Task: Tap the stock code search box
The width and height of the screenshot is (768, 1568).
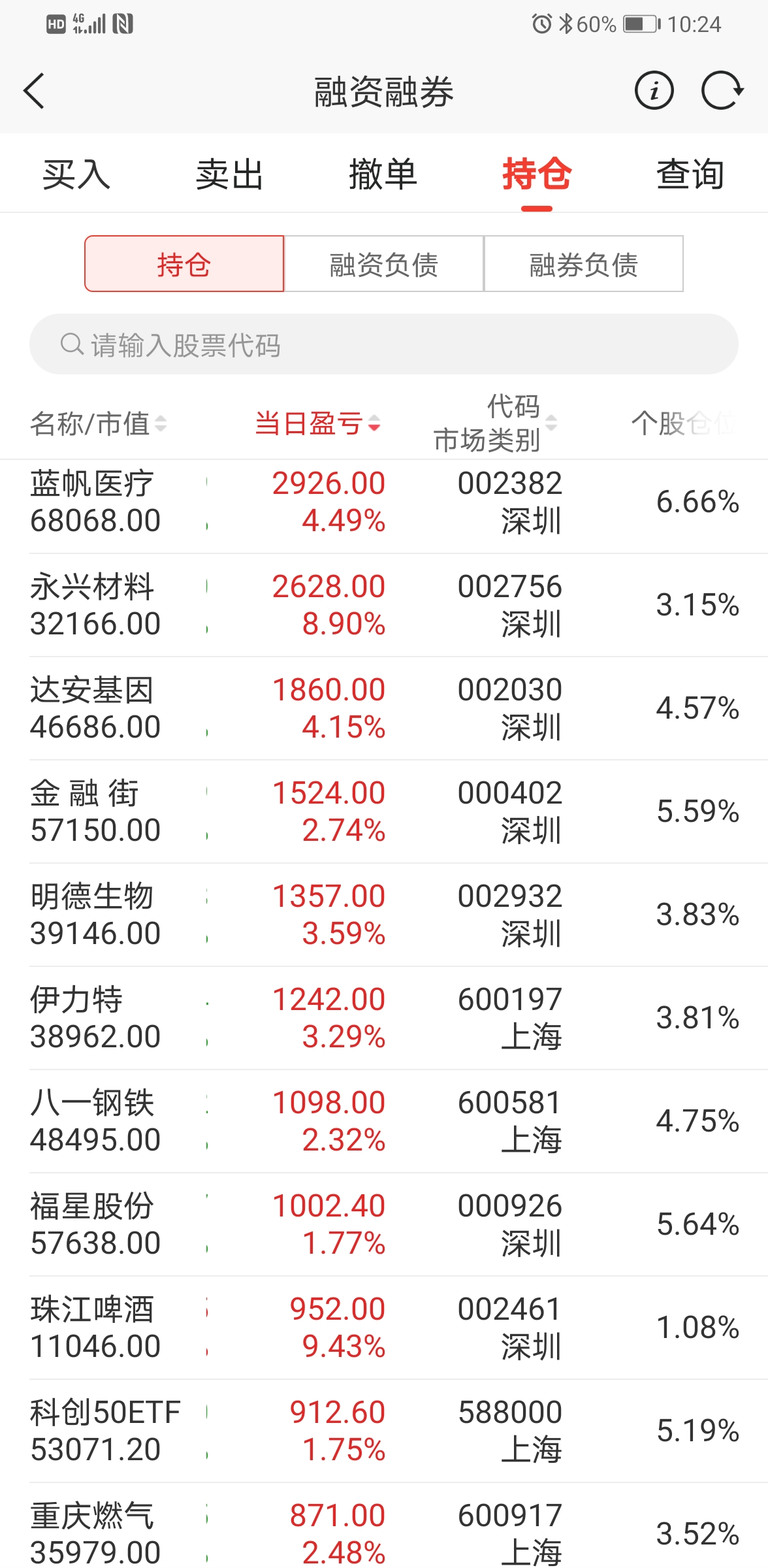Action: coord(384,344)
